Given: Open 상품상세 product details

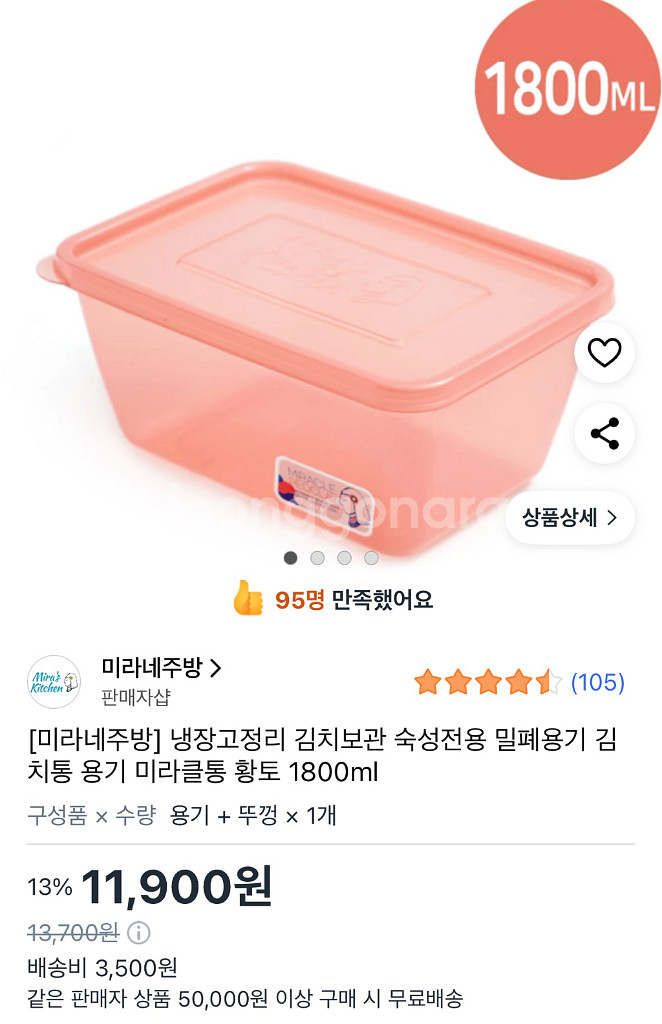Looking at the screenshot, I should point(569,517).
